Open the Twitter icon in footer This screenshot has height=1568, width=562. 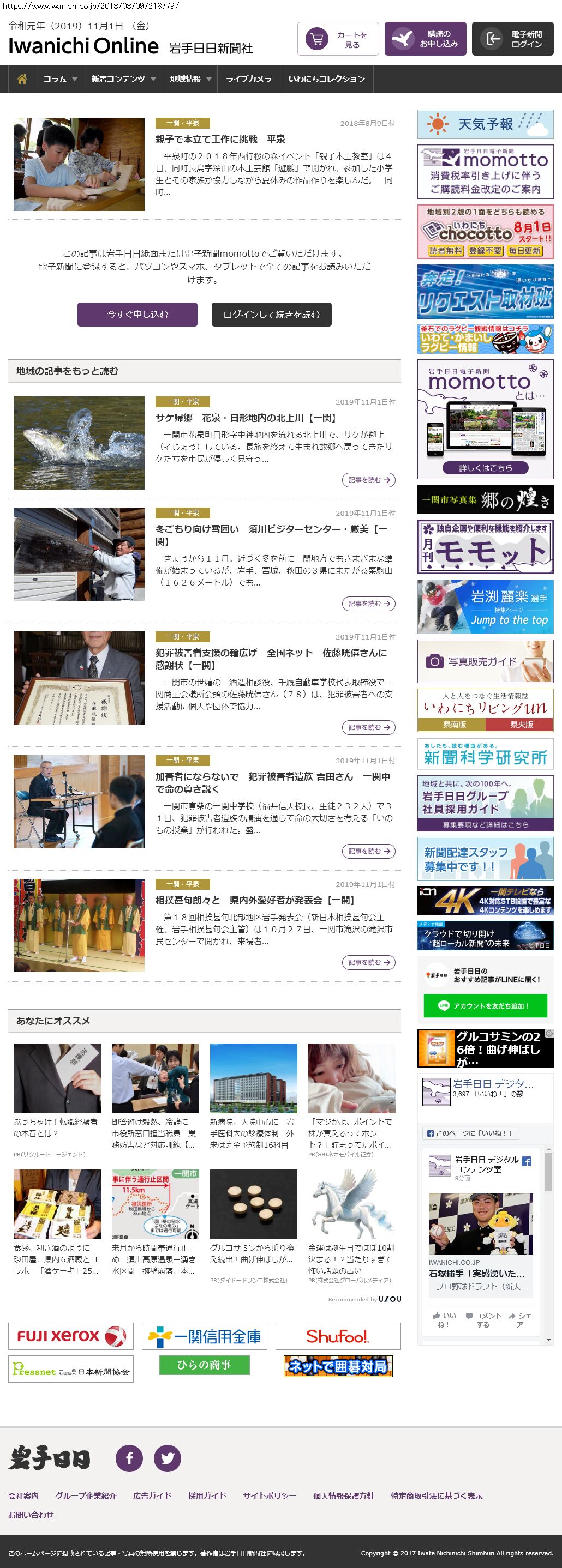pyautogui.click(x=167, y=1458)
